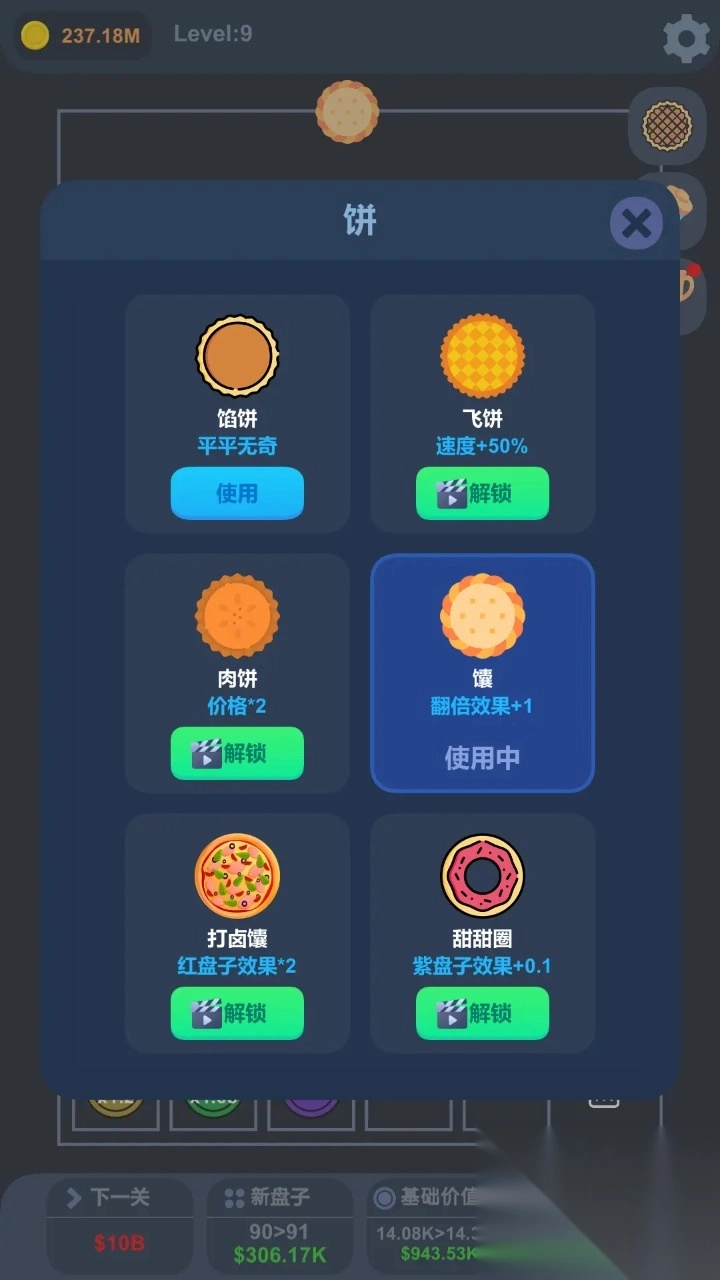
Task: Select the 馅饼 pie icon
Action: tap(237, 355)
